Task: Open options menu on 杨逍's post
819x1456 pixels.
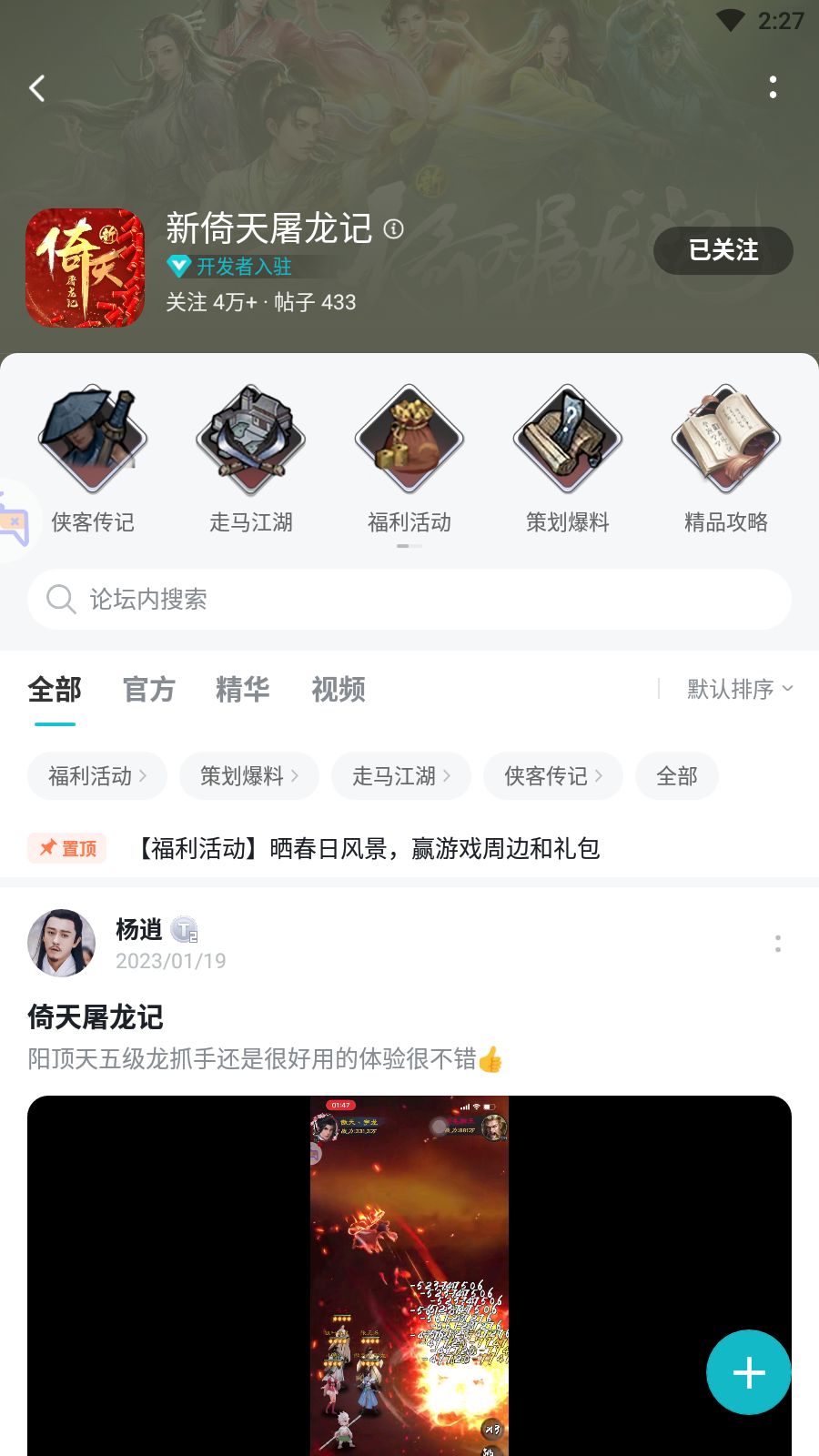Action: [776, 945]
